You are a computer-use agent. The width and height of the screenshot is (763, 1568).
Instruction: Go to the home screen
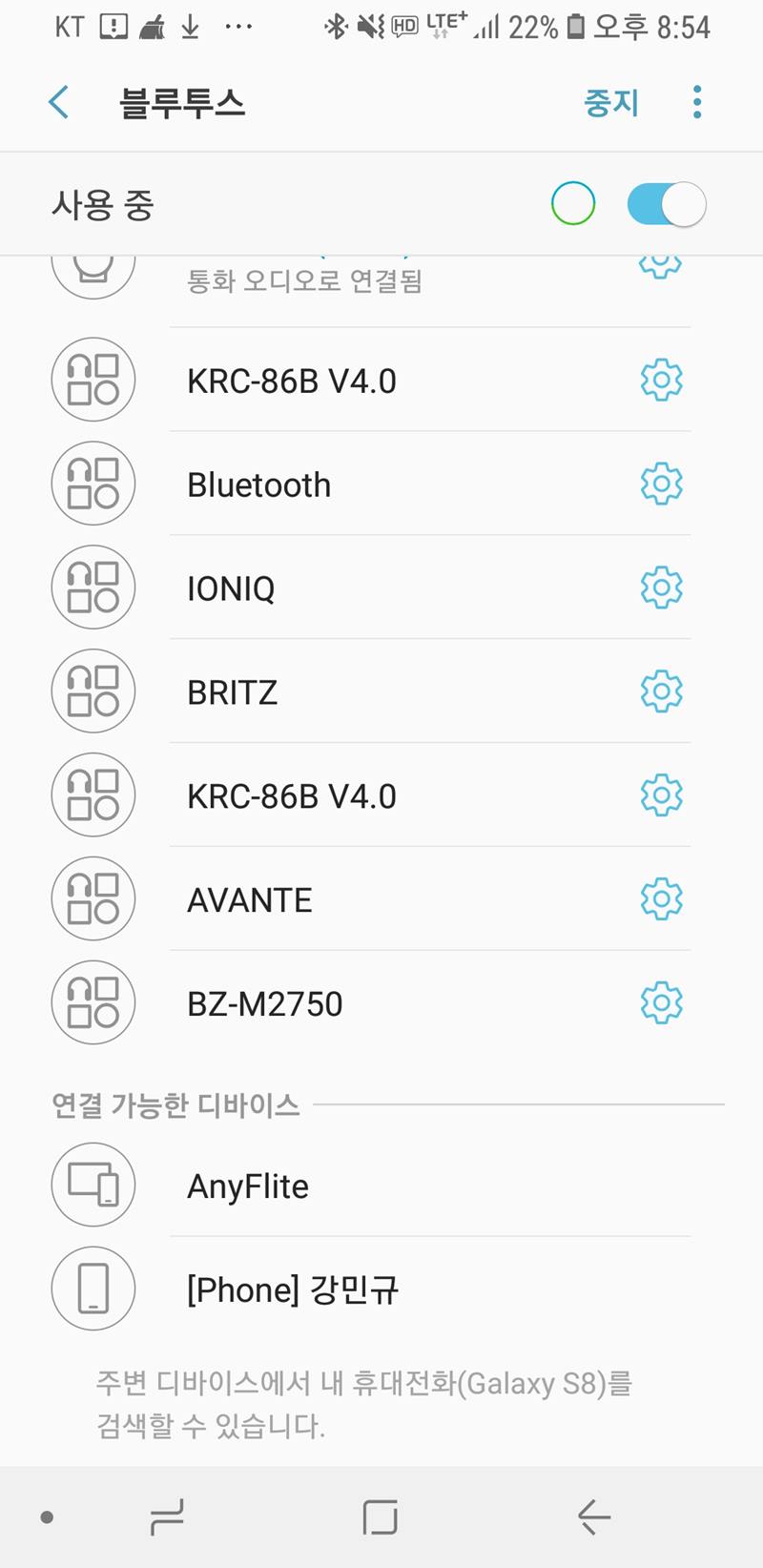(x=380, y=1516)
